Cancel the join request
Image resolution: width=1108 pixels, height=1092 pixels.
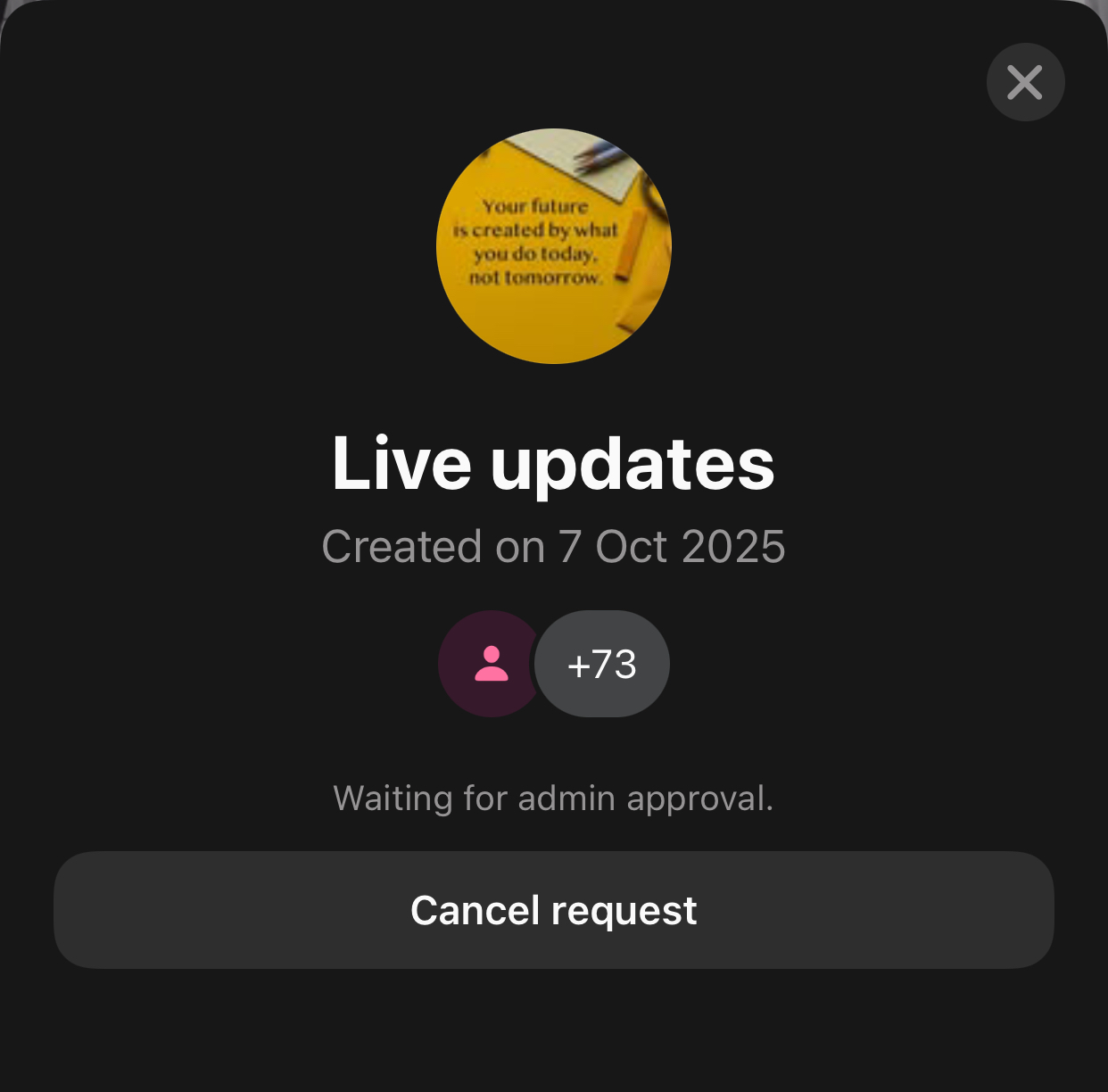553,910
